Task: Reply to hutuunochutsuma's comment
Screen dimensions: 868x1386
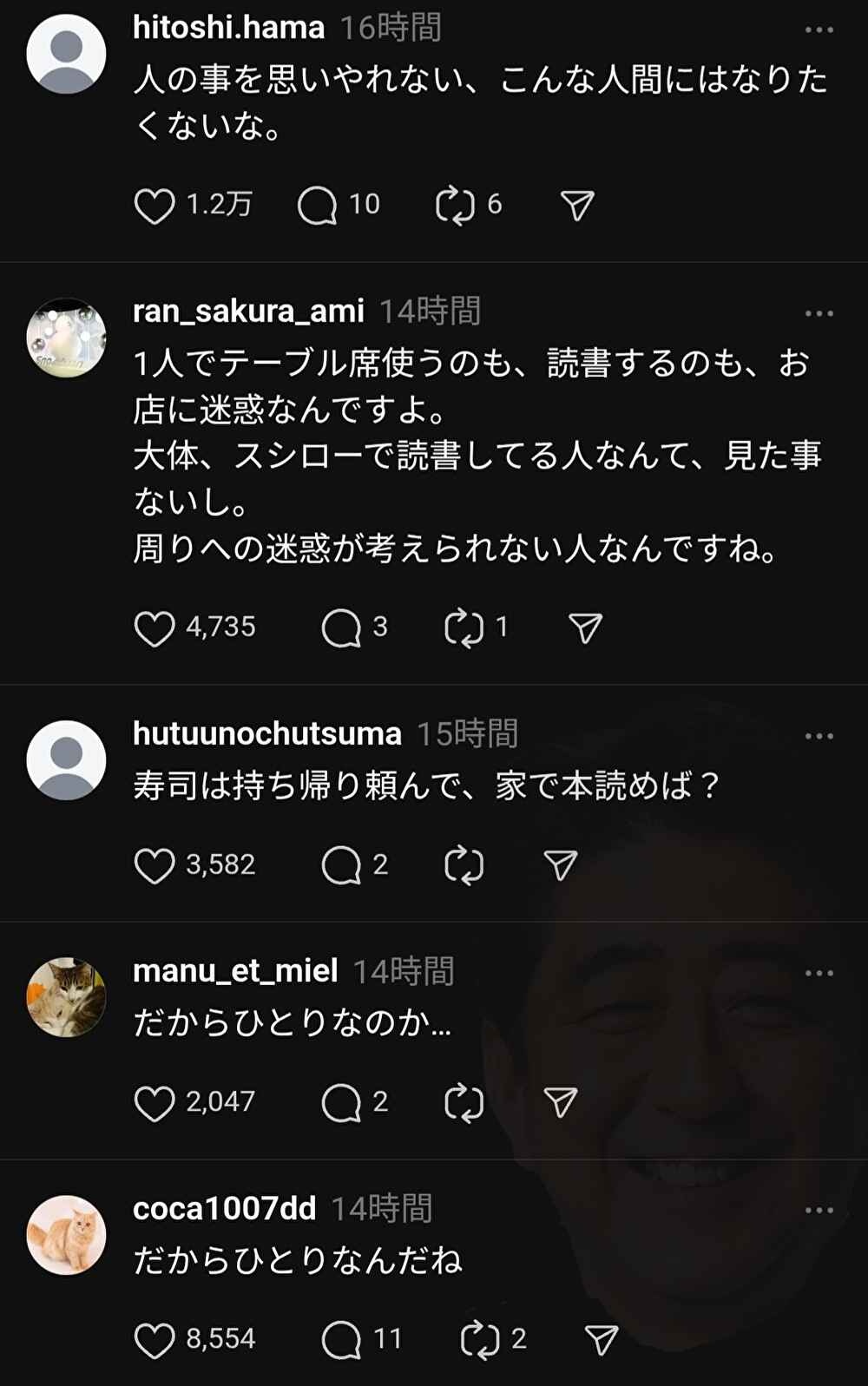Action: click(341, 866)
